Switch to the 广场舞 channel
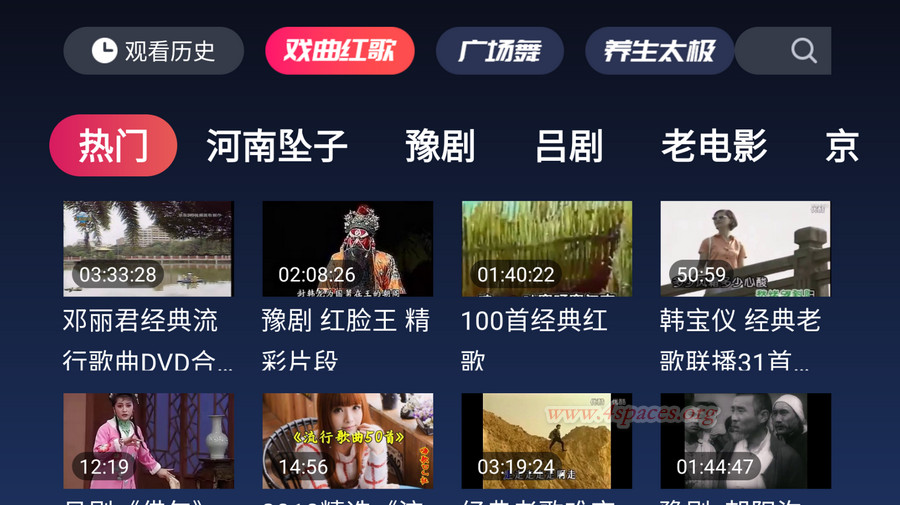 [x=499, y=51]
